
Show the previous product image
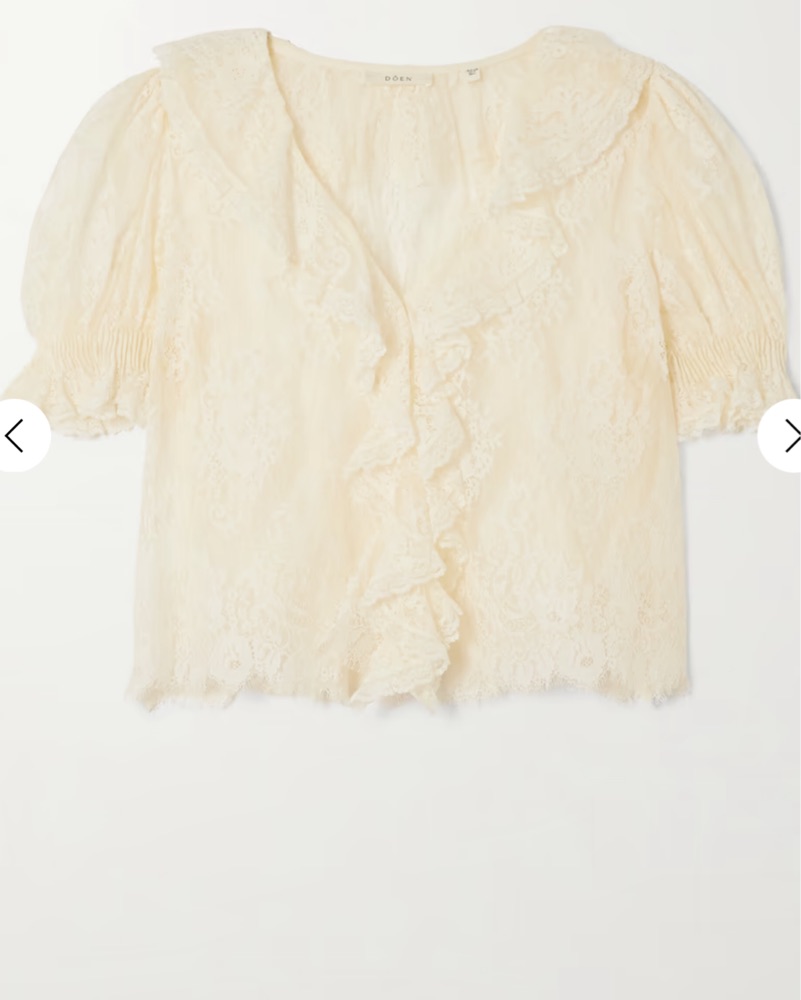17,435
